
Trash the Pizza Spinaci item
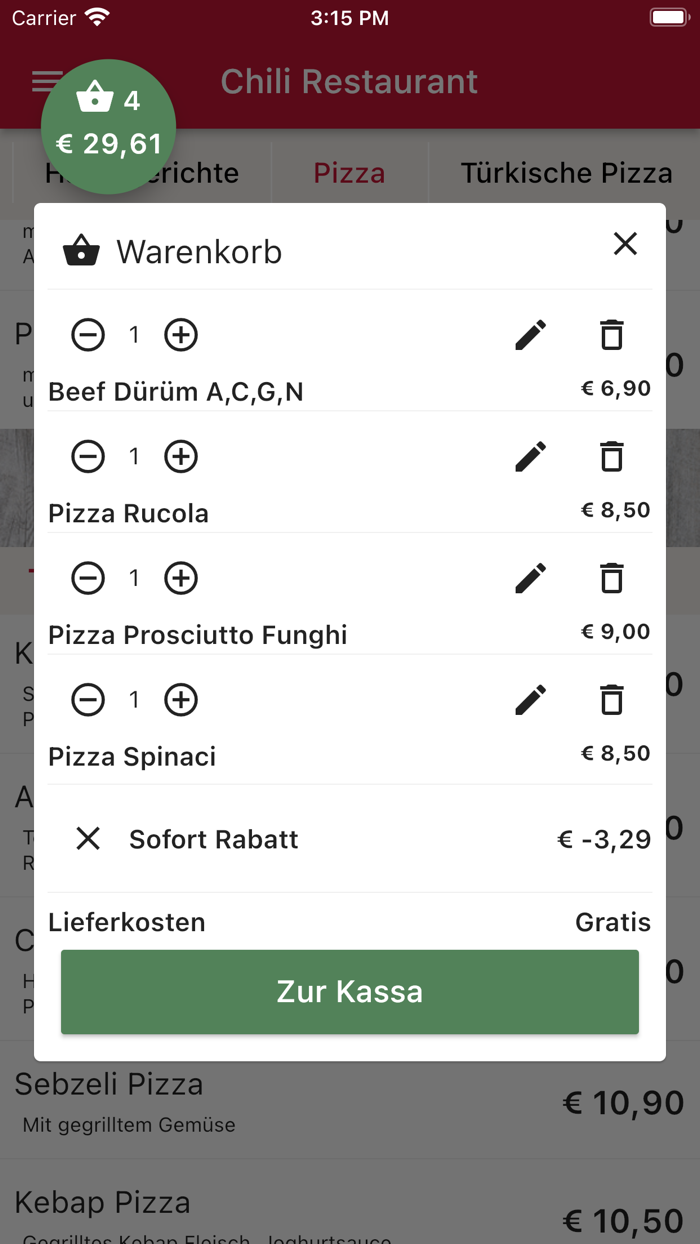coord(611,700)
